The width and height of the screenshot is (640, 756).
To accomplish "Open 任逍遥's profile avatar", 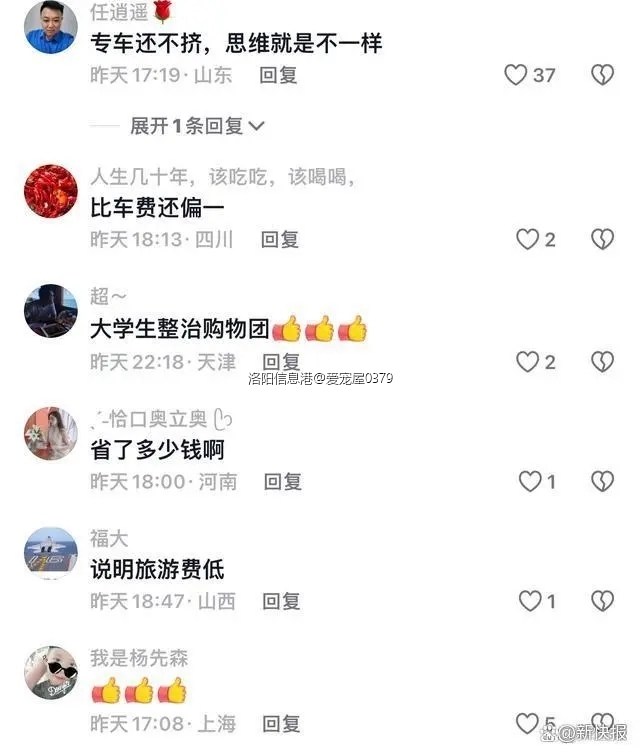I will click(51, 27).
